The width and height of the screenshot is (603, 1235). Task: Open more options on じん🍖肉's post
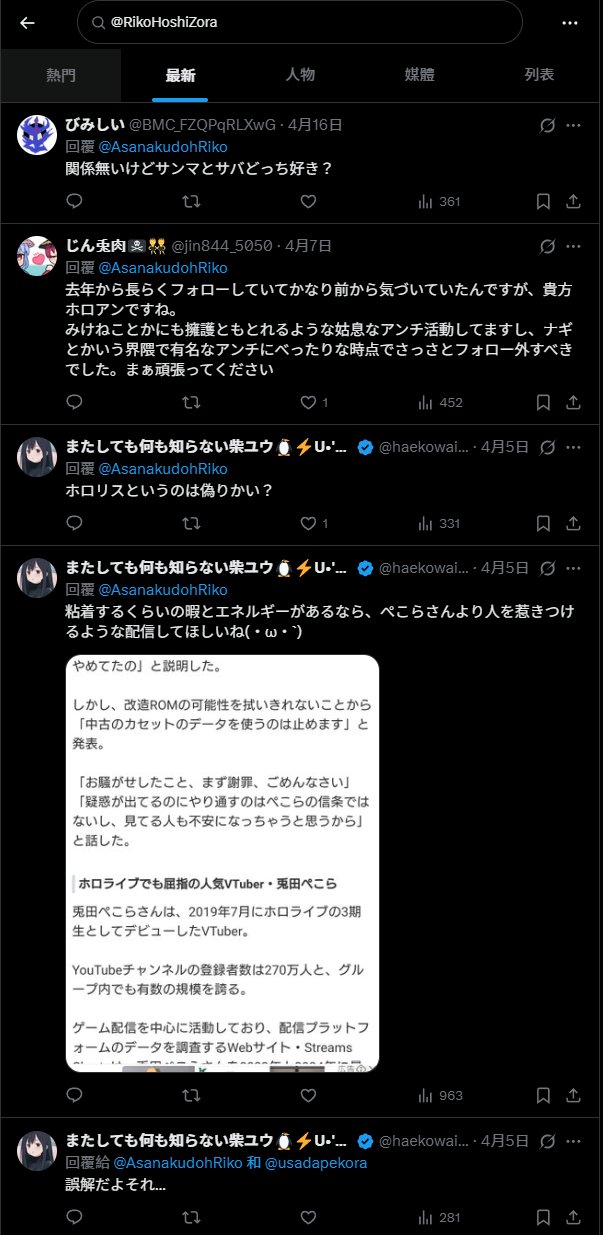point(573,245)
